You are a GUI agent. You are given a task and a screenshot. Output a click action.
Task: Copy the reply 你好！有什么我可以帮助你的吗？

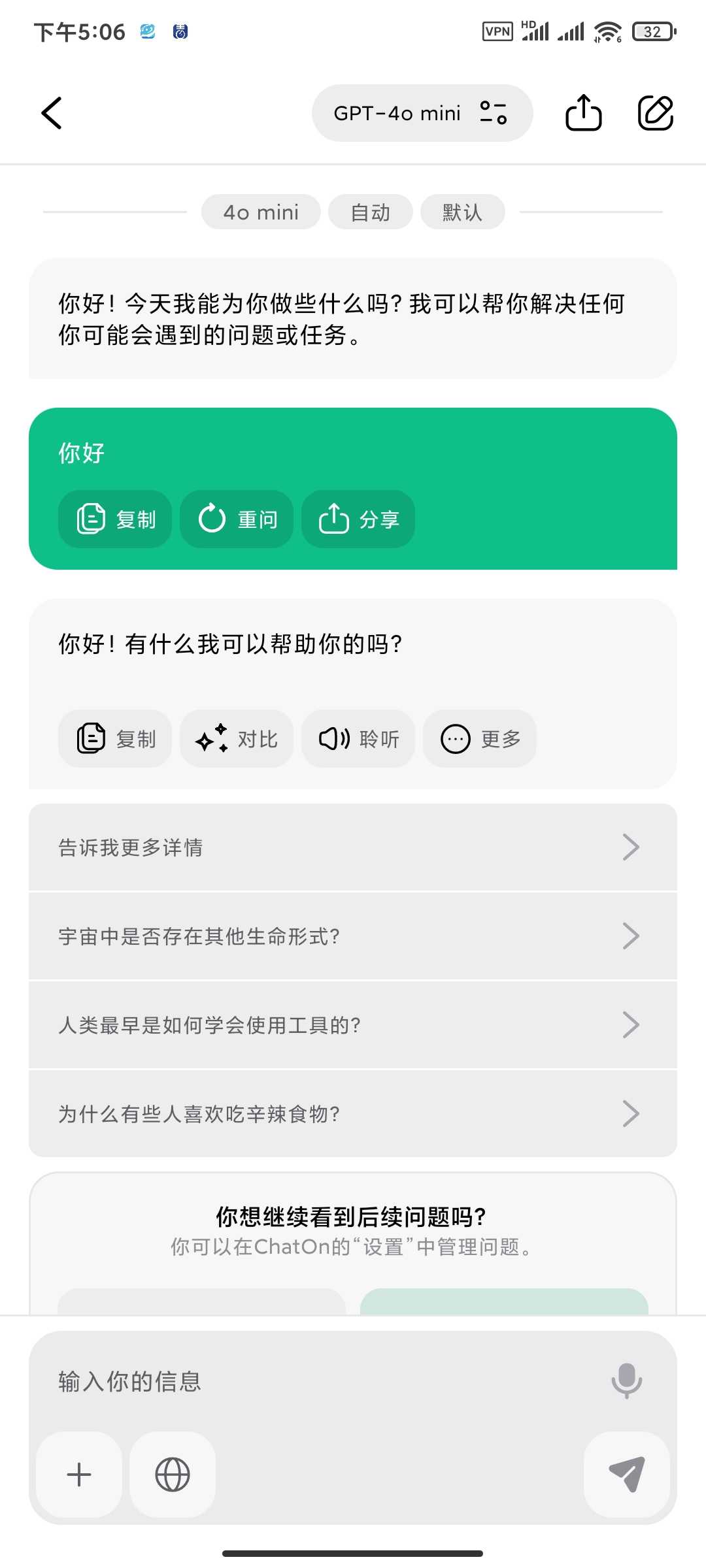pos(115,739)
